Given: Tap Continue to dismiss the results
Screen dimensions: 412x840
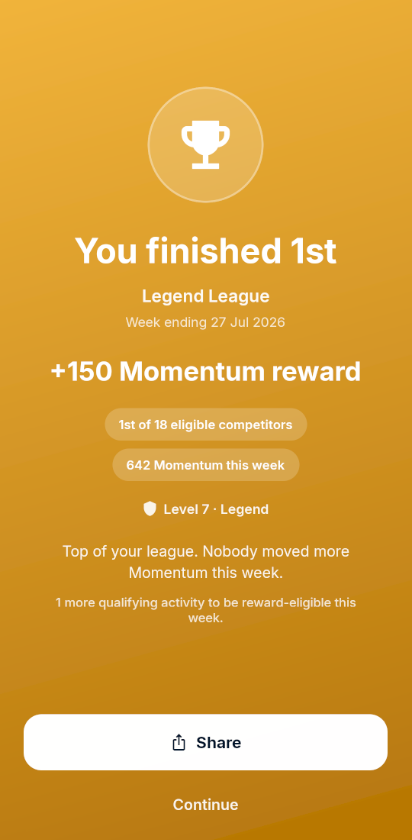Looking at the screenshot, I should [x=206, y=805].
